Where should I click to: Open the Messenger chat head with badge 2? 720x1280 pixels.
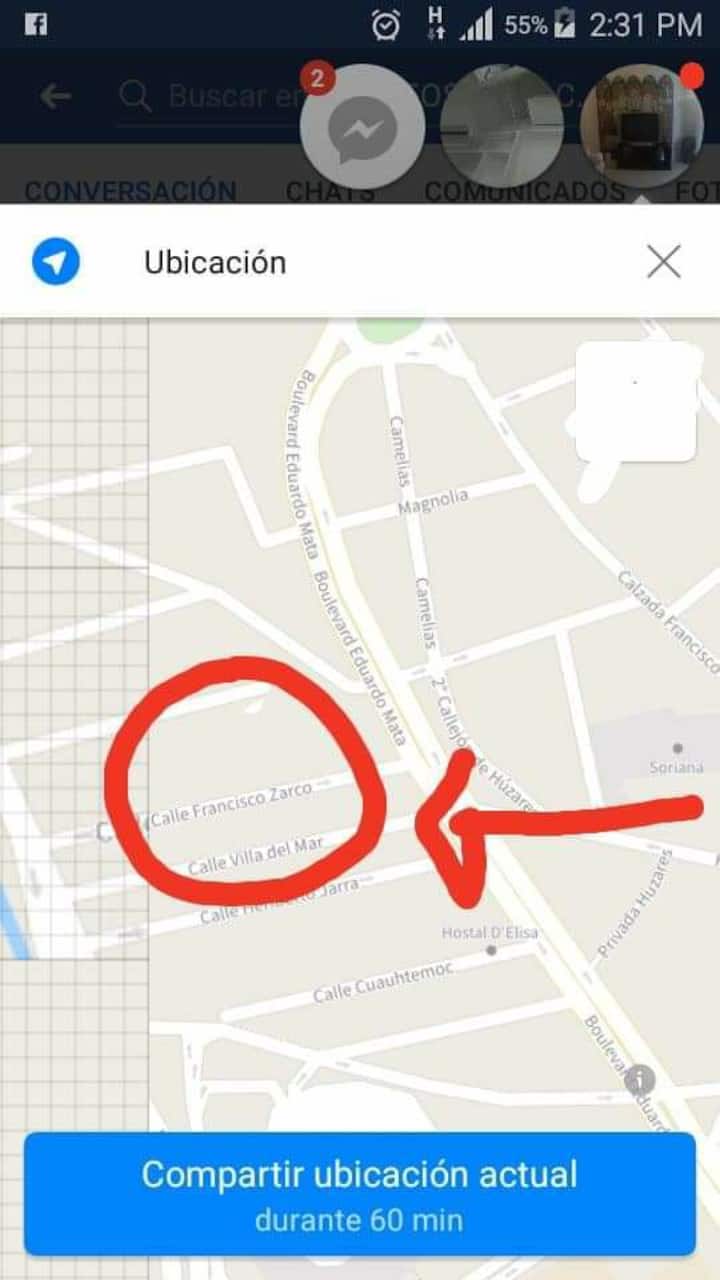pyautogui.click(x=362, y=127)
